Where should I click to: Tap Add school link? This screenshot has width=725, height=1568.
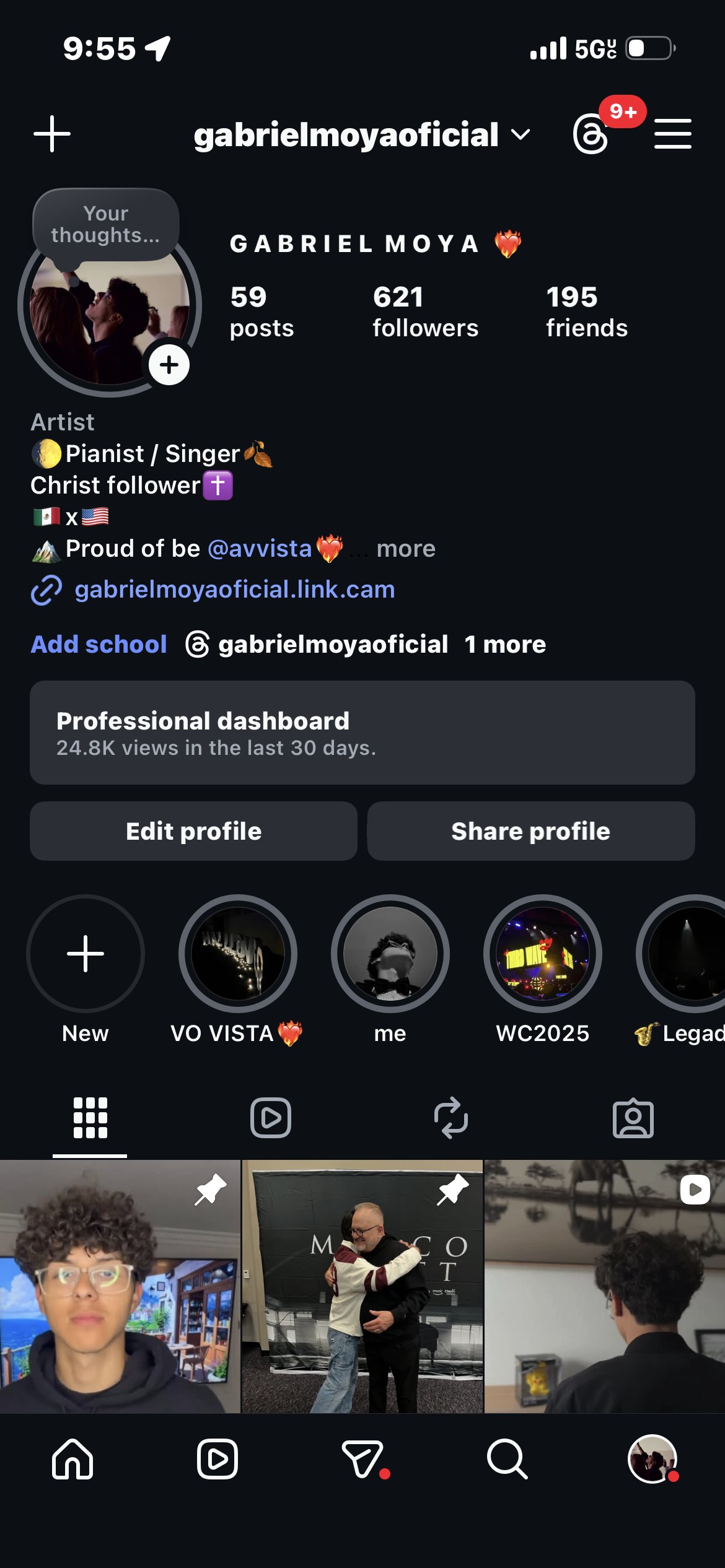pos(99,644)
